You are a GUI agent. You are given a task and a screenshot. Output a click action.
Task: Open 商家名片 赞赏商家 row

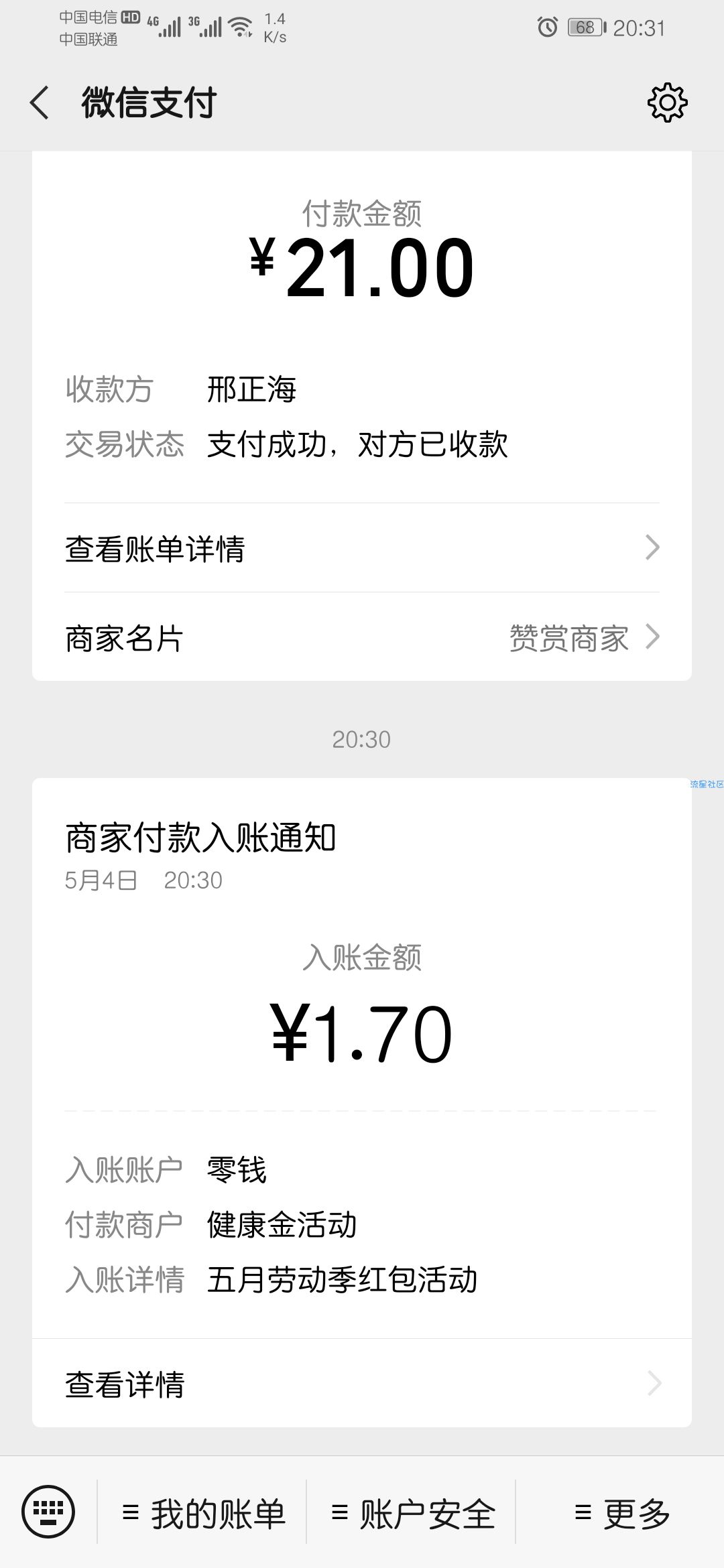362,637
